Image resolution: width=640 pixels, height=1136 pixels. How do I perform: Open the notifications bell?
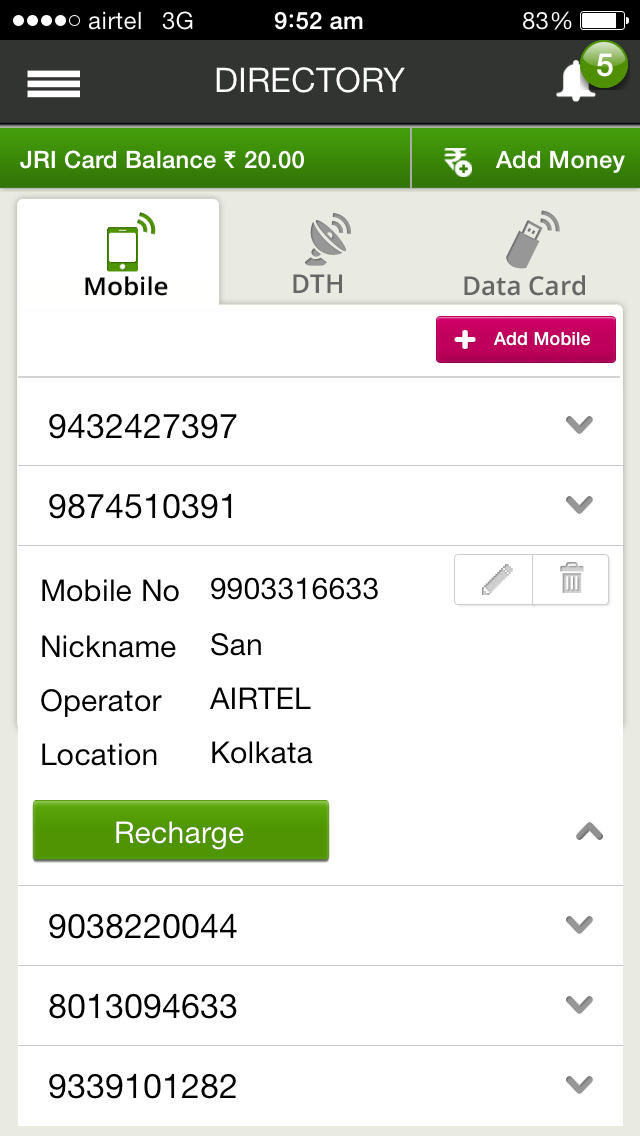click(575, 80)
